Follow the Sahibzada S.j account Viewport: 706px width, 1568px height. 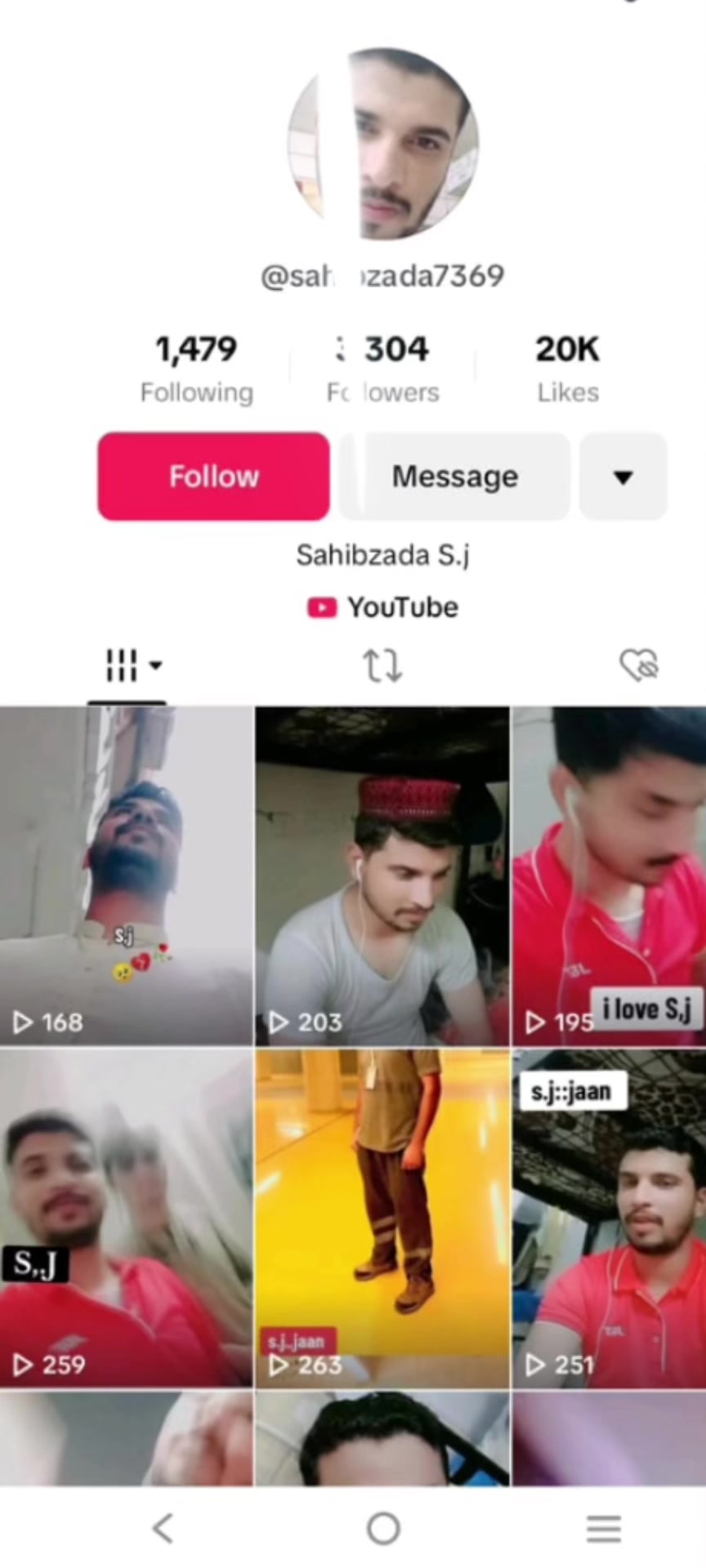tap(213, 476)
